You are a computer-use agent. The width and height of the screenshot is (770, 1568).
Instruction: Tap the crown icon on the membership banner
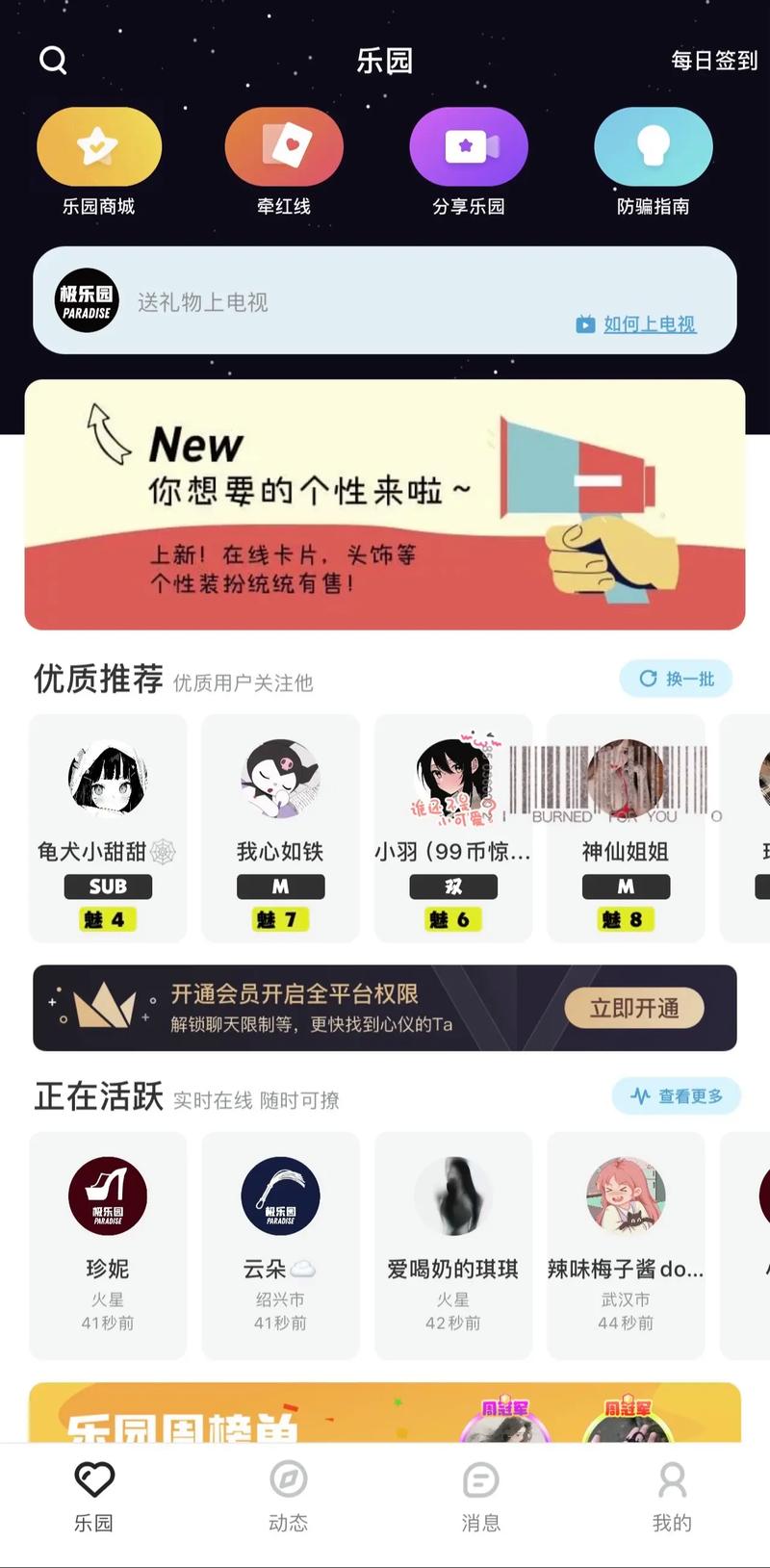click(104, 1008)
